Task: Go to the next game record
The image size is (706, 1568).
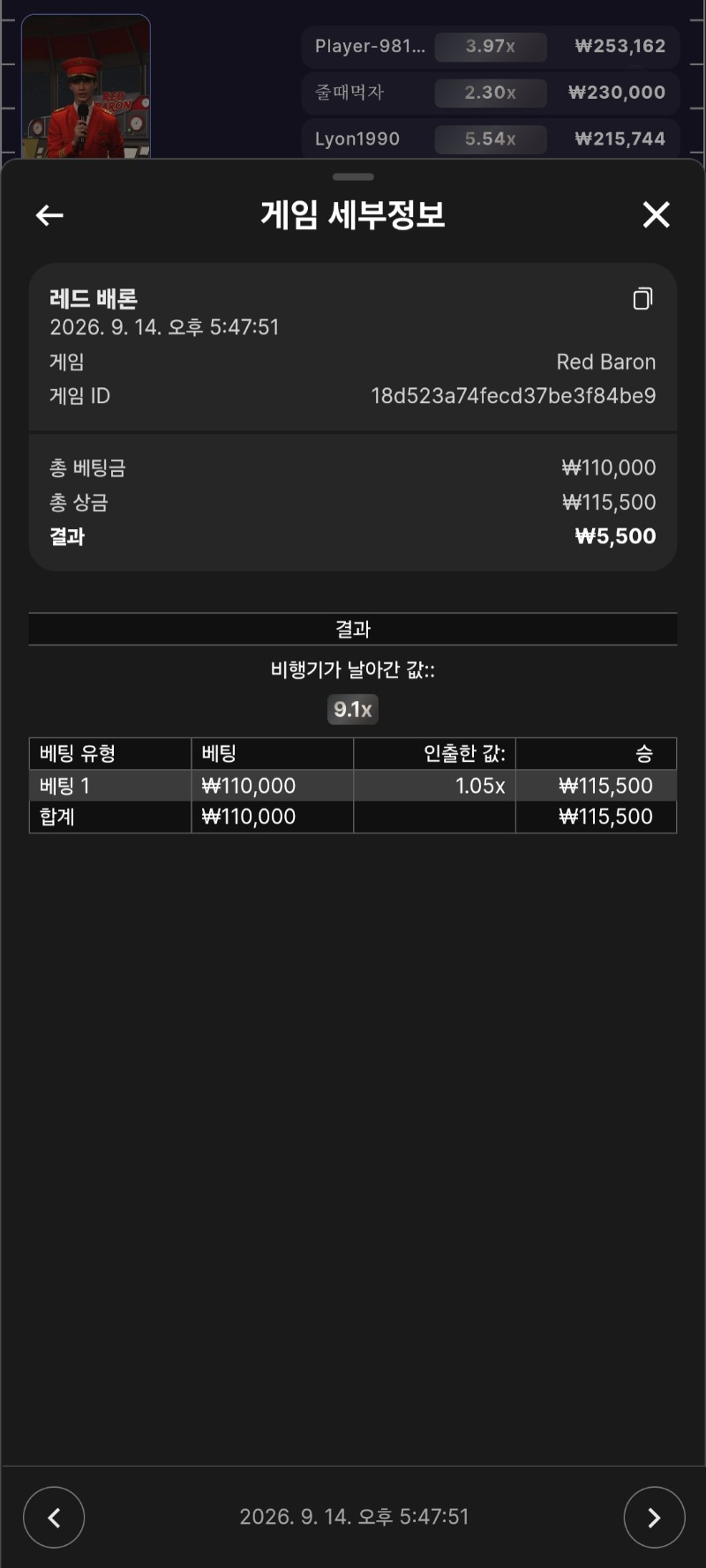Action: point(654,1517)
